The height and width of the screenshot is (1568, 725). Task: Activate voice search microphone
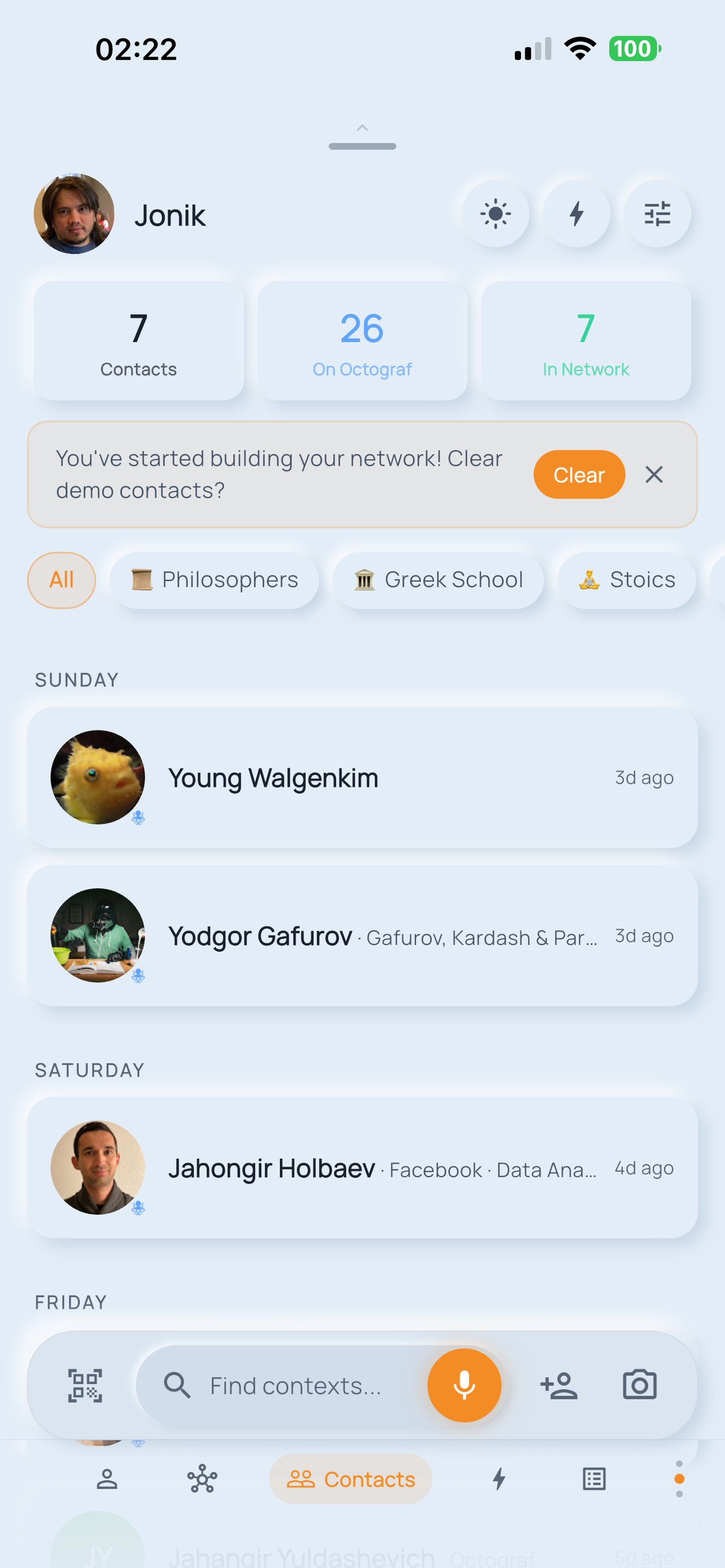click(x=464, y=1385)
